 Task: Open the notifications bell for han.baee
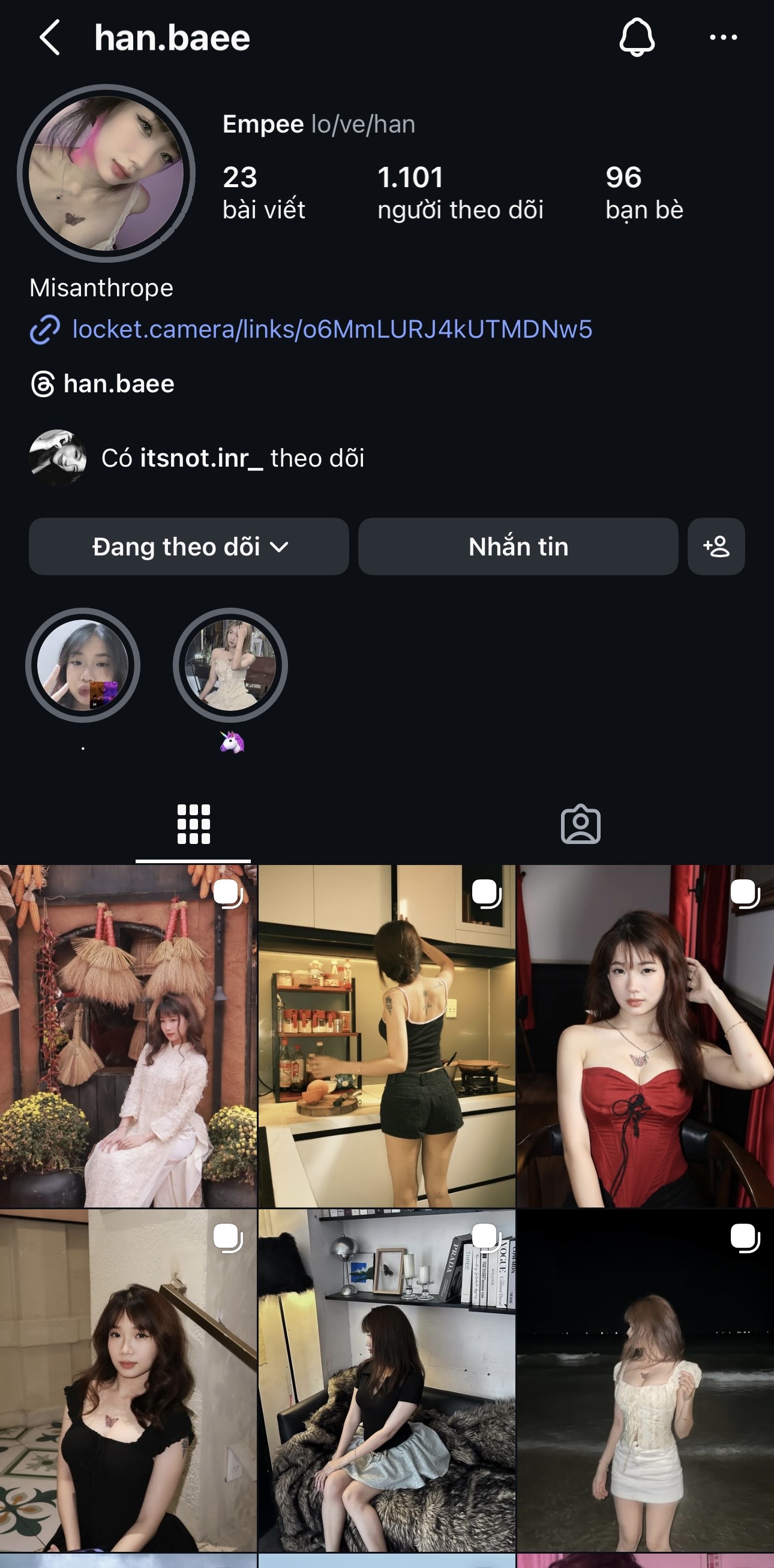tap(637, 37)
